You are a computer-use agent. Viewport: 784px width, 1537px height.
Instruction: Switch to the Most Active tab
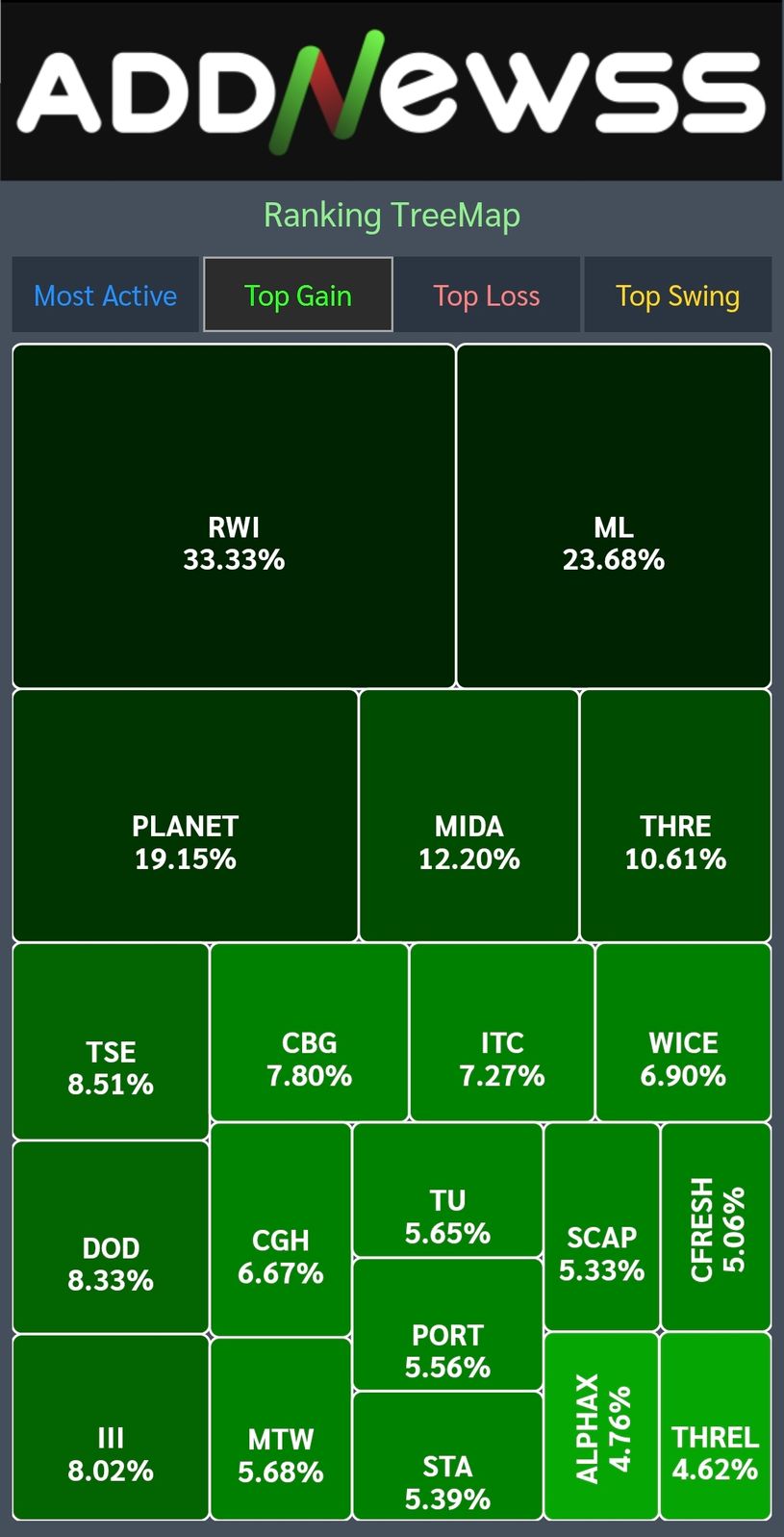pyautogui.click(x=105, y=295)
